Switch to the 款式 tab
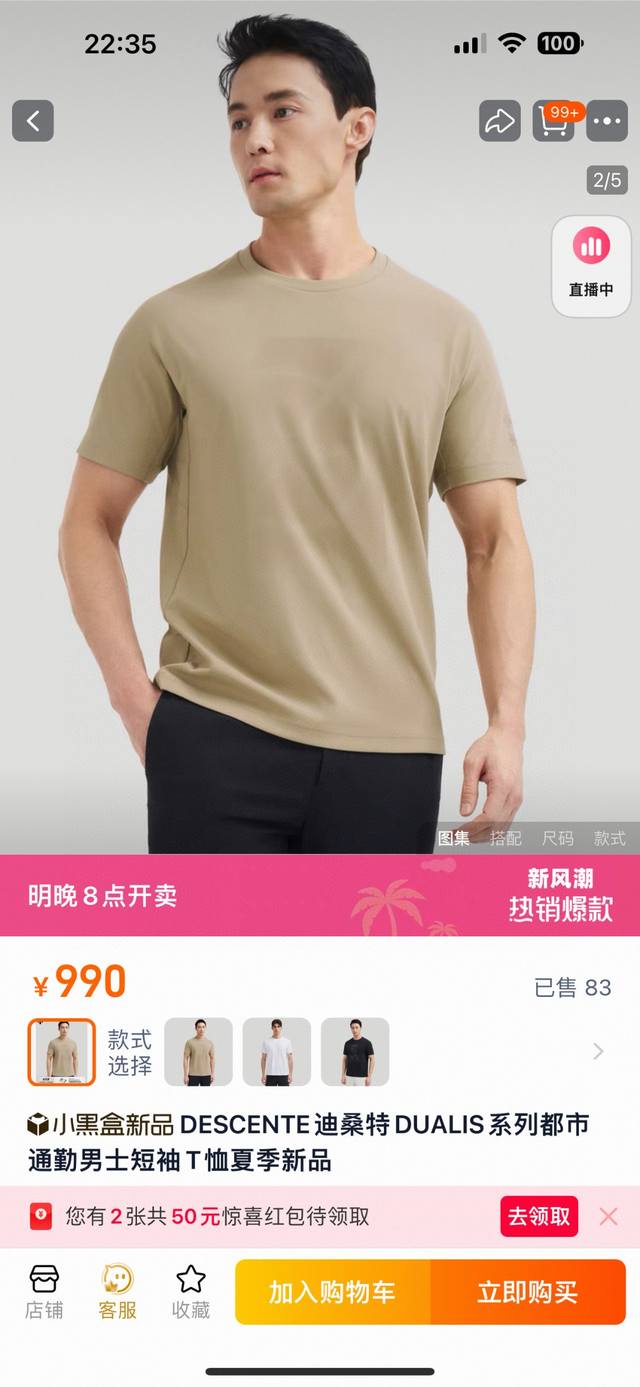The width and height of the screenshot is (640, 1387). pyautogui.click(x=609, y=838)
